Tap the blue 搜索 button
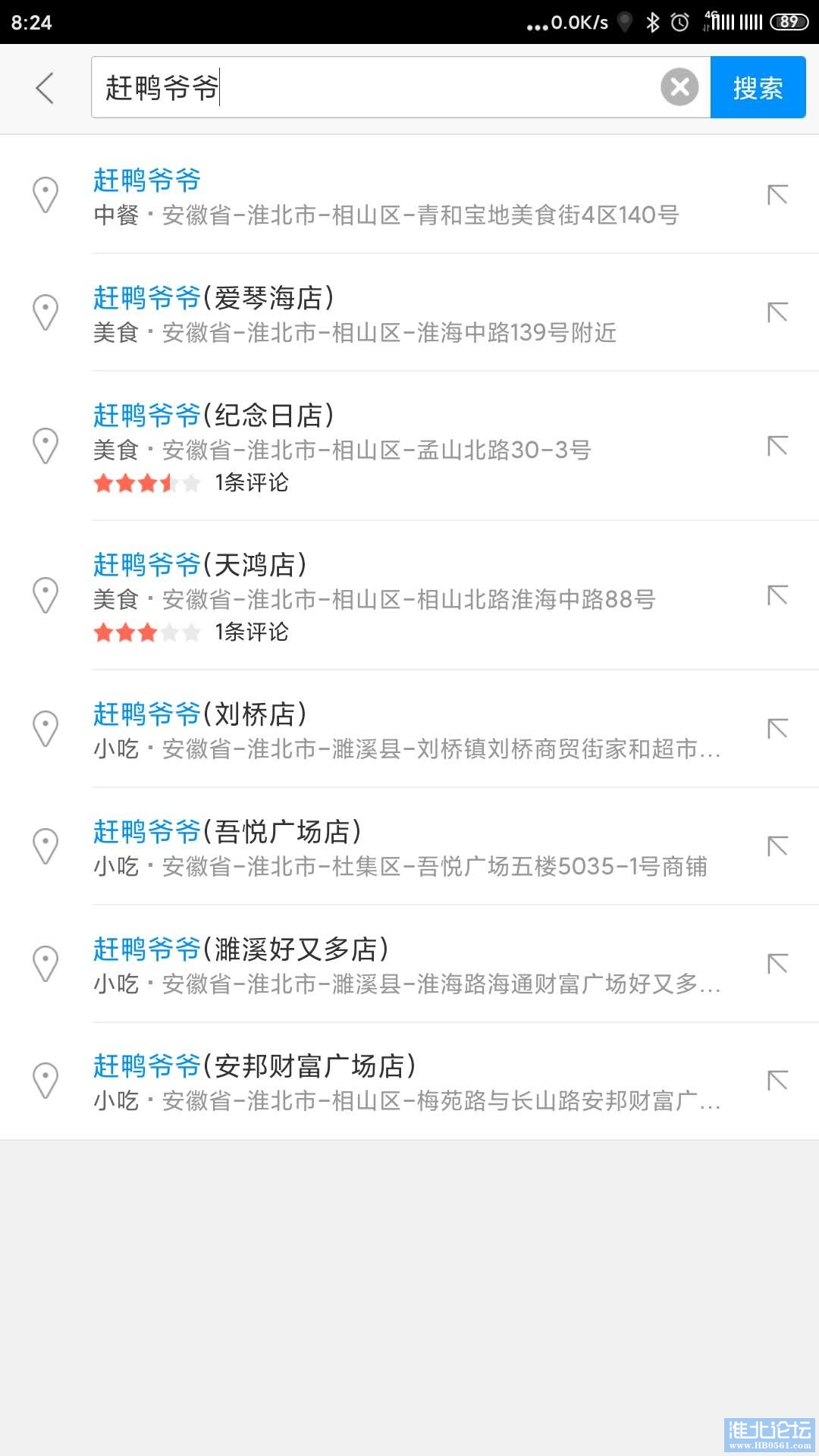The width and height of the screenshot is (819, 1456). point(758,88)
